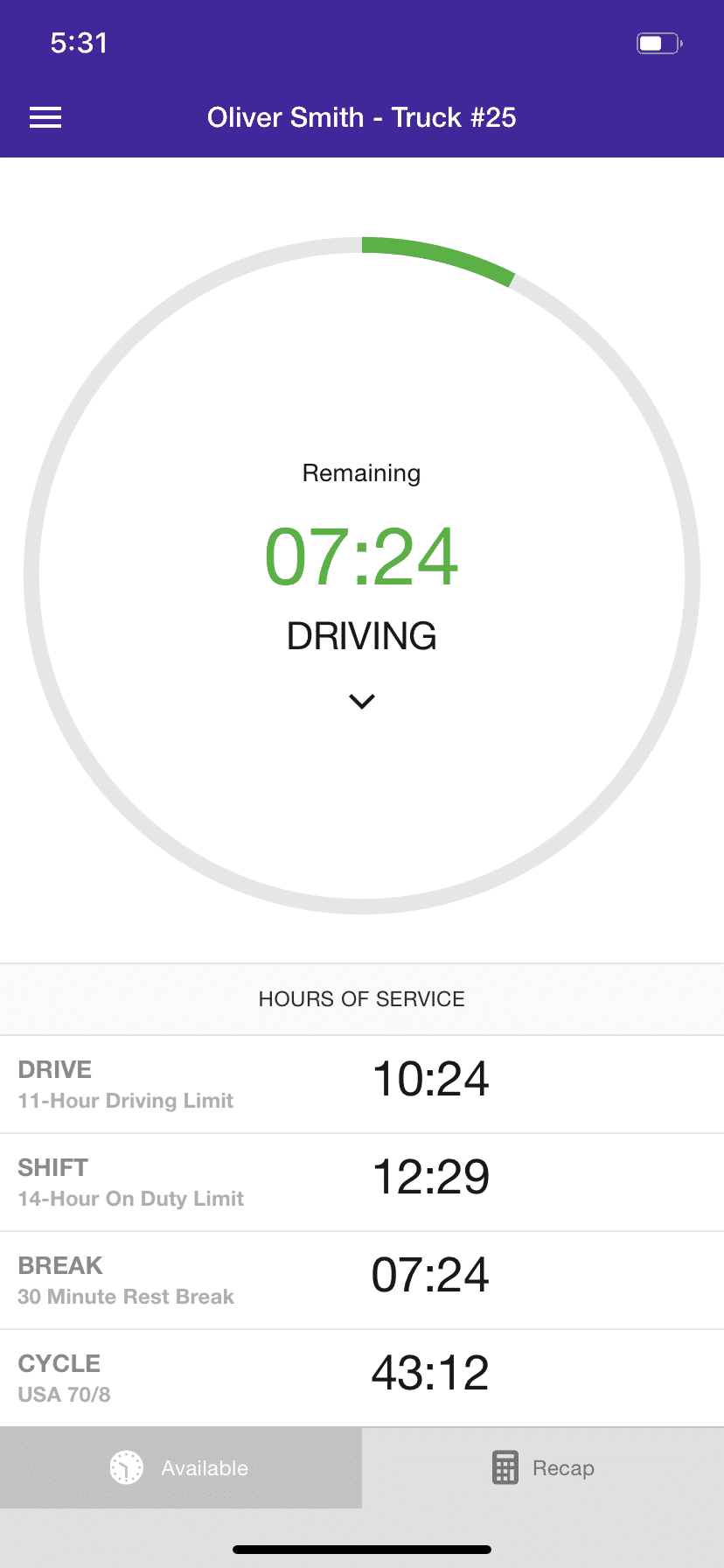The height and width of the screenshot is (1568, 724).
Task: Select the CYCLE USA 70/8 row
Action: (x=361, y=1375)
